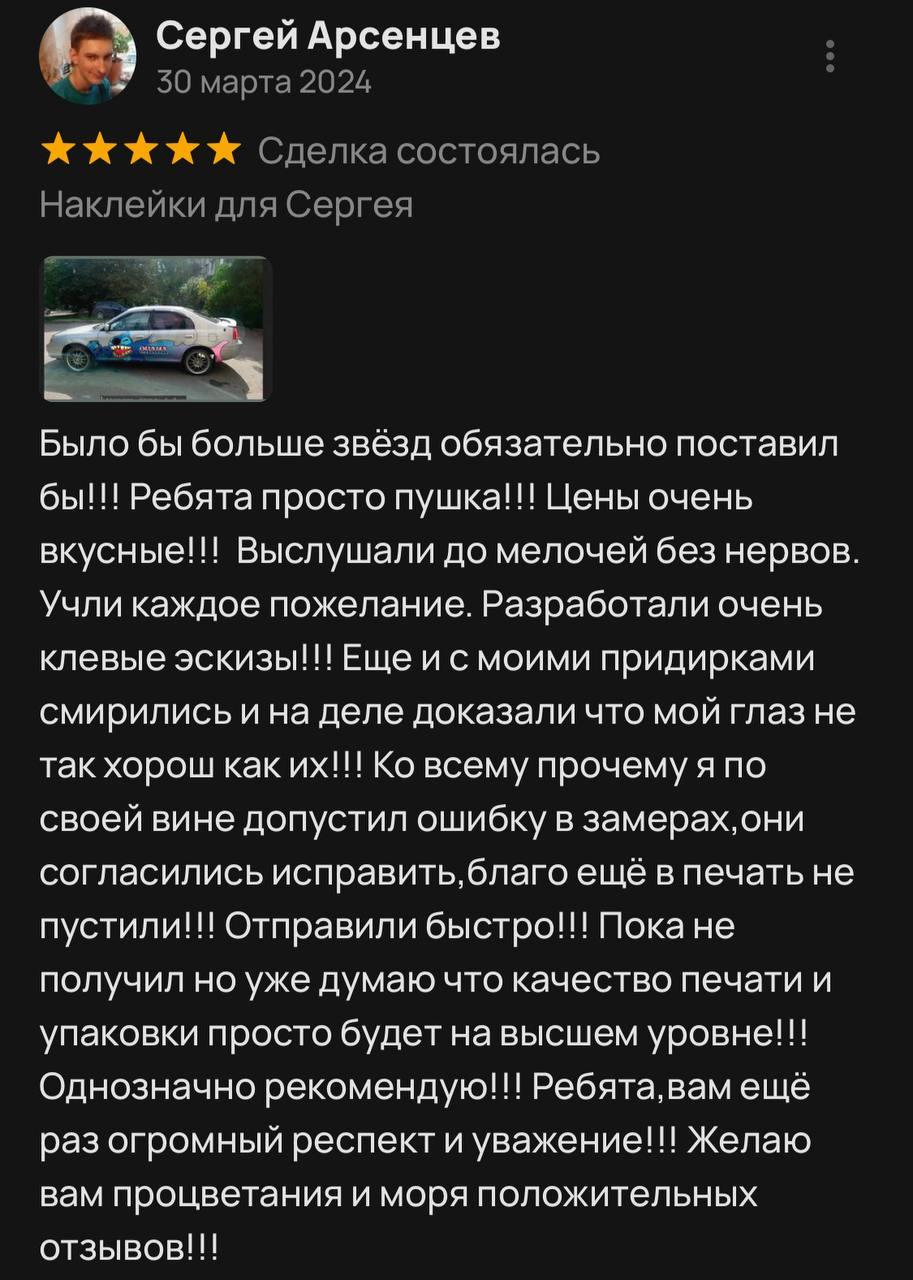The width and height of the screenshot is (913, 1280).
Task: Open the attached car photo in the review
Action: (x=156, y=329)
